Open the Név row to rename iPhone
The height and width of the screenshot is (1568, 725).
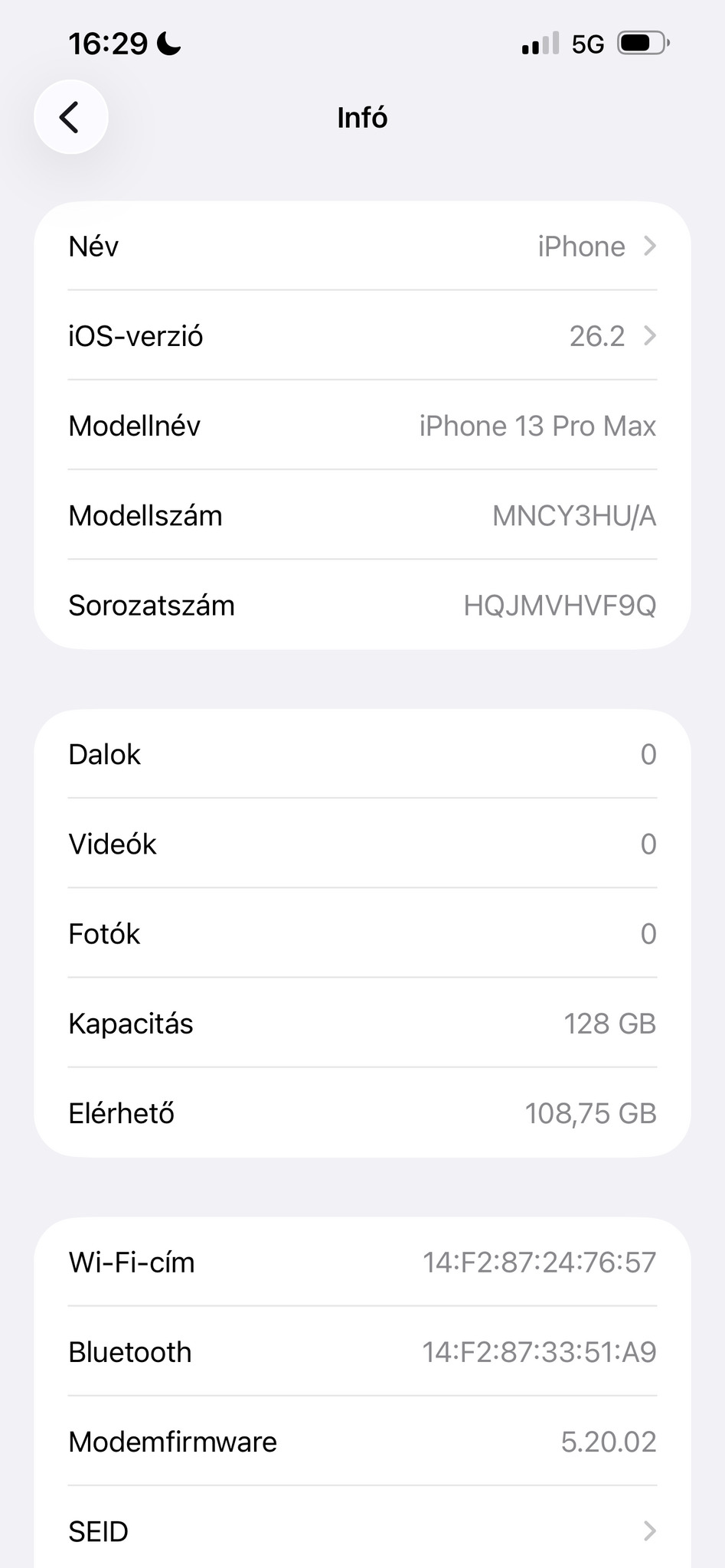pyautogui.click(x=362, y=247)
